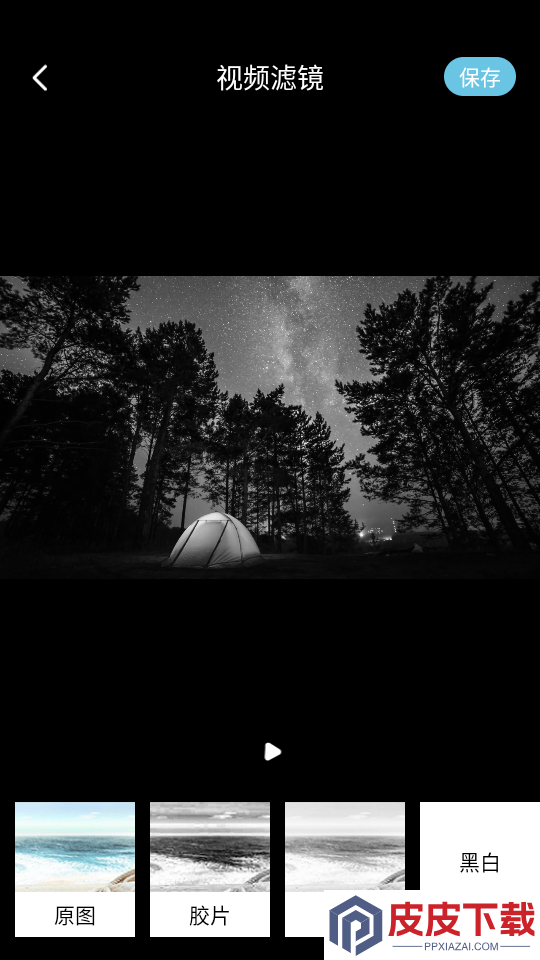The width and height of the screenshot is (540, 960).
Task: Save the filtered video with 保存
Action: [x=479, y=77]
